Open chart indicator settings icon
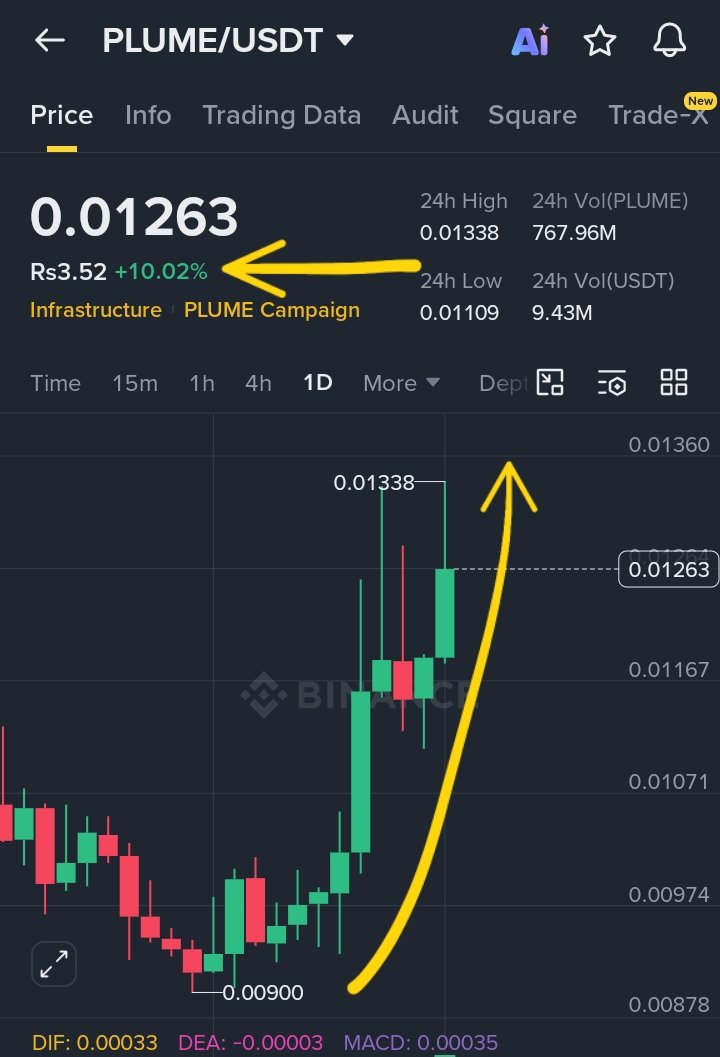The width and height of the screenshot is (720, 1057). (612, 383)
